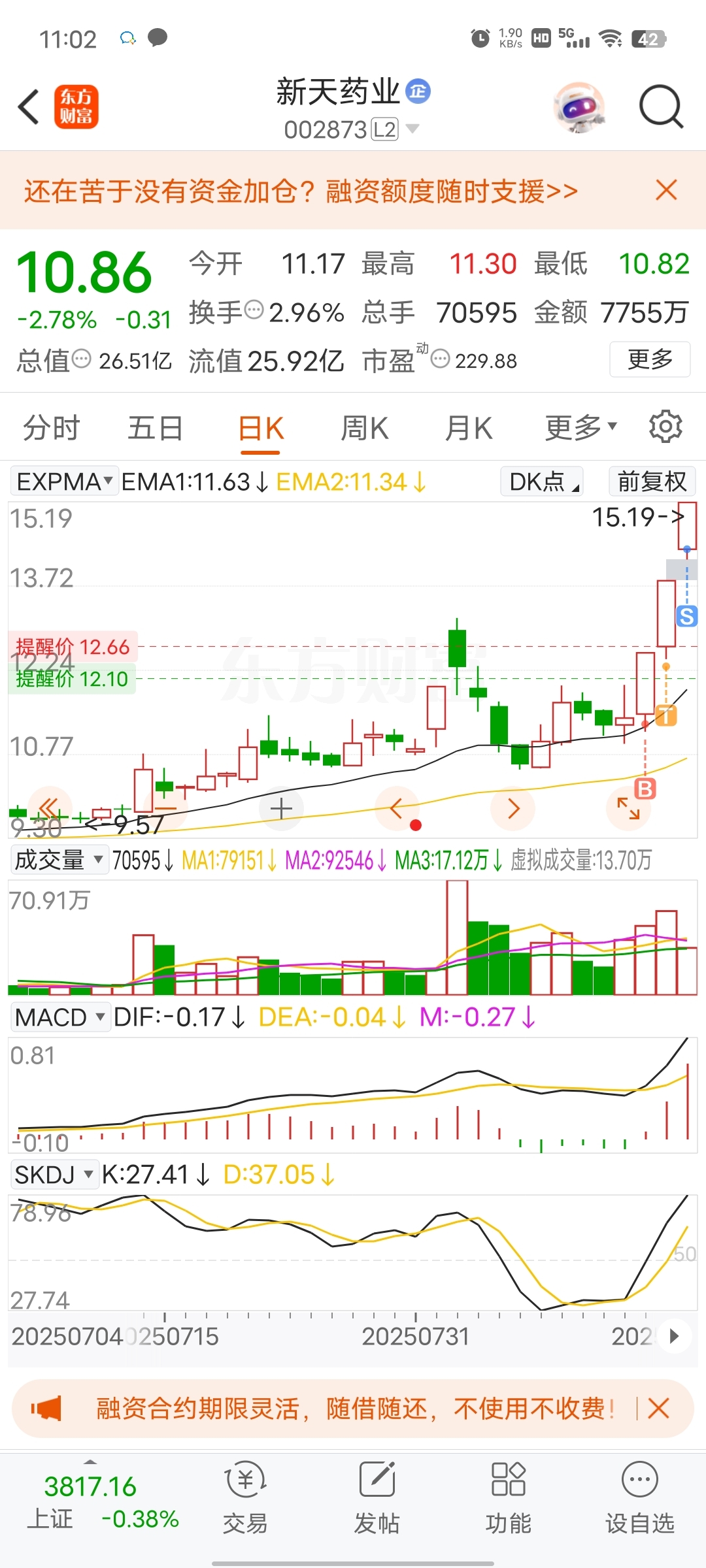
Task: Switch to the 五日 chart tab
Action: click(155, 429)
